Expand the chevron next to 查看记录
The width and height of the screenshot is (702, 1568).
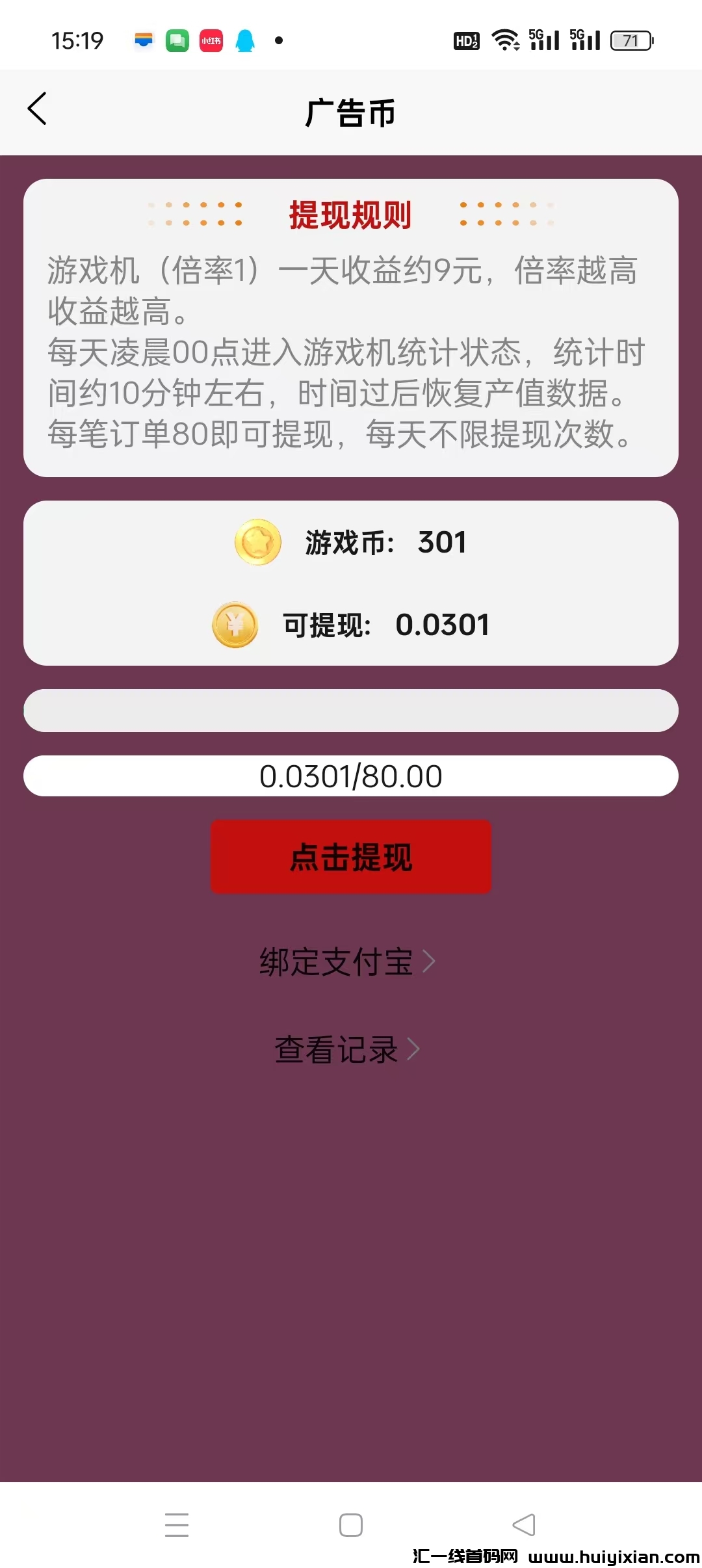click(x=415, y=1047)
